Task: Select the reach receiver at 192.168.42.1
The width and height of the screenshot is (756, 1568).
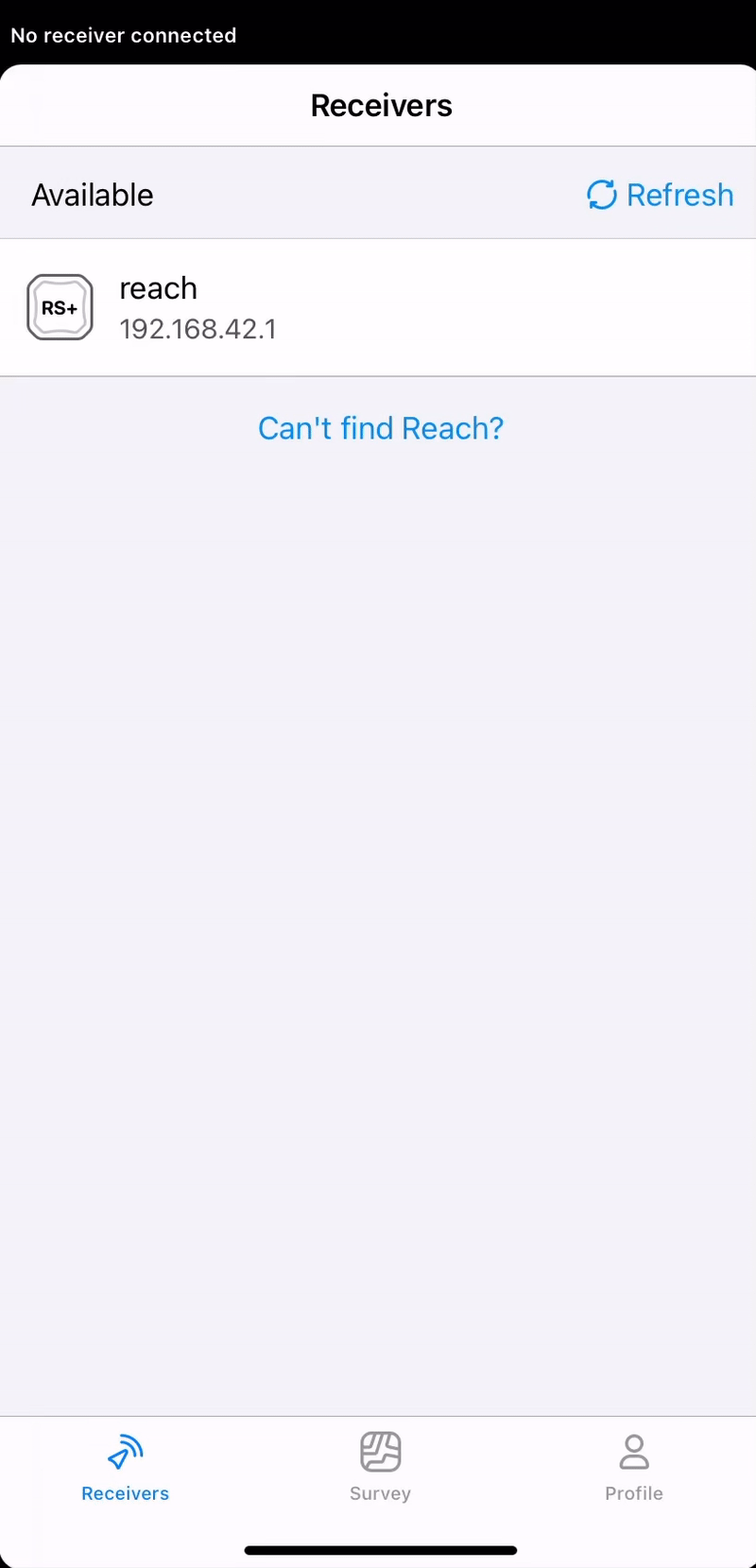Action: [378, 307]
